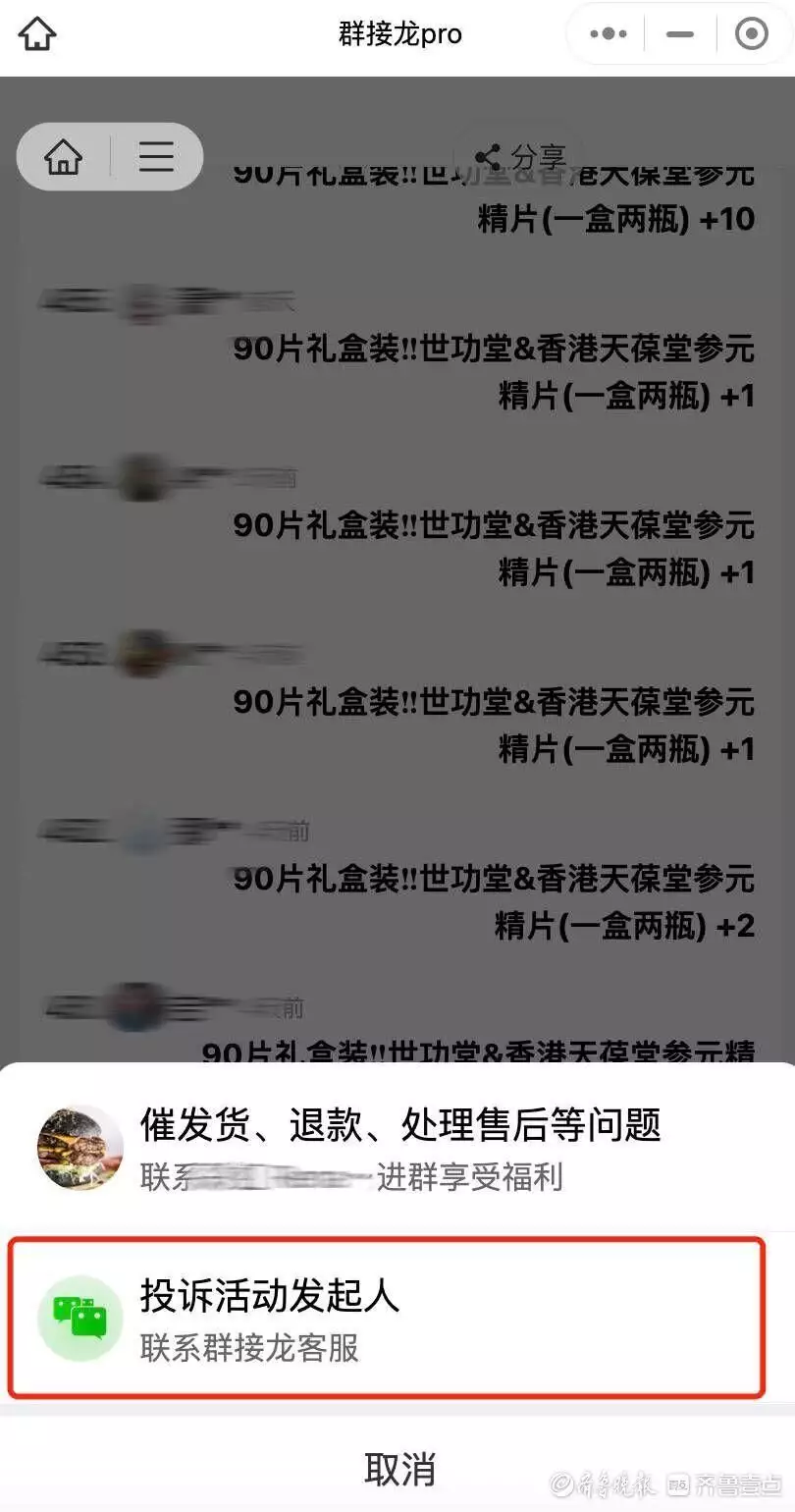Go home via the title bar house icon
Viewport: 795px width, 1512px height.
[37, 34]
